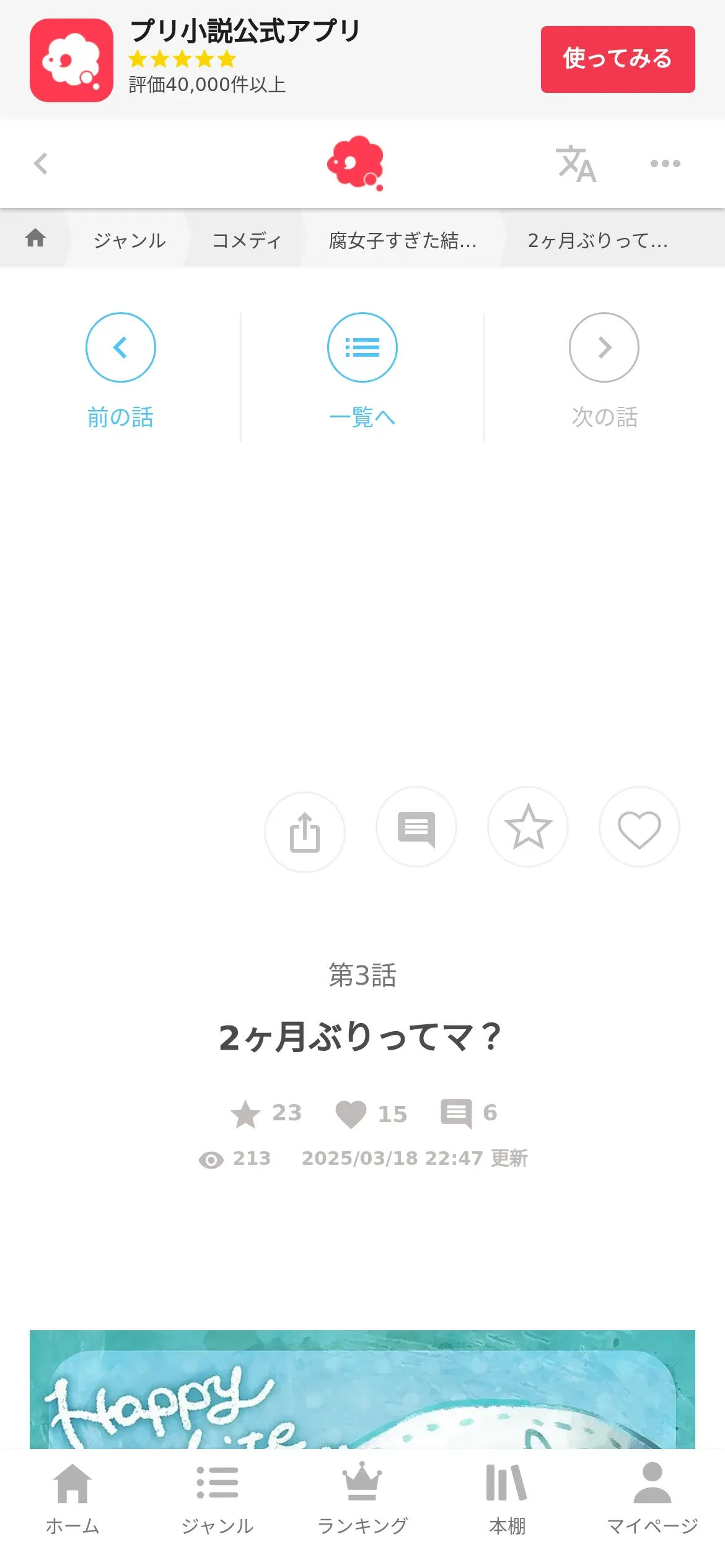Screen dimensions: 725x1568
Task: Go to the マイページ tab
Action: tap(652, 1497)
